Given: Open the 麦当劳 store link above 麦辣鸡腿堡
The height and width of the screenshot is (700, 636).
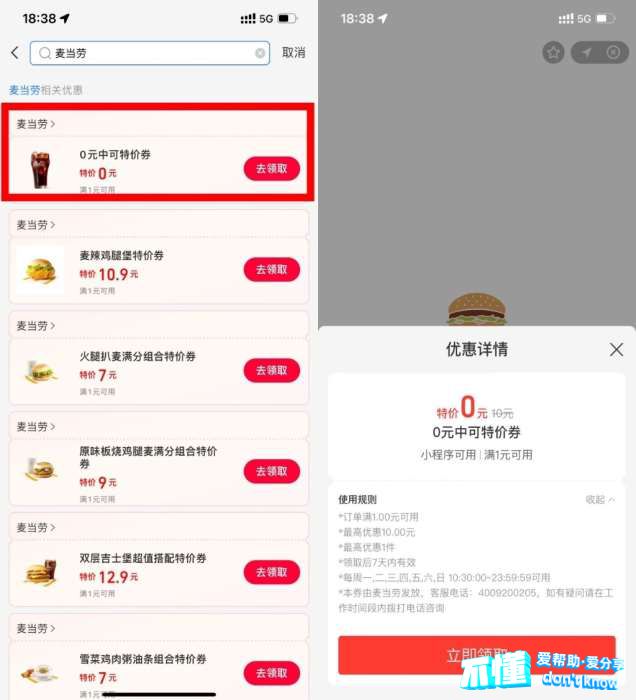Looking at the screenshot, I should [x=36, y=225].
